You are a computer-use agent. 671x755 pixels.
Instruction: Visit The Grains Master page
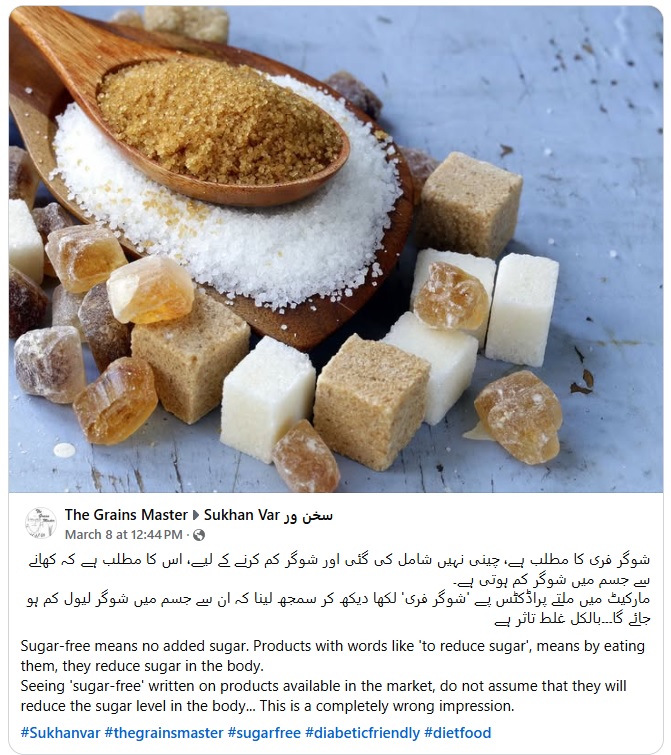pos(125,515)
